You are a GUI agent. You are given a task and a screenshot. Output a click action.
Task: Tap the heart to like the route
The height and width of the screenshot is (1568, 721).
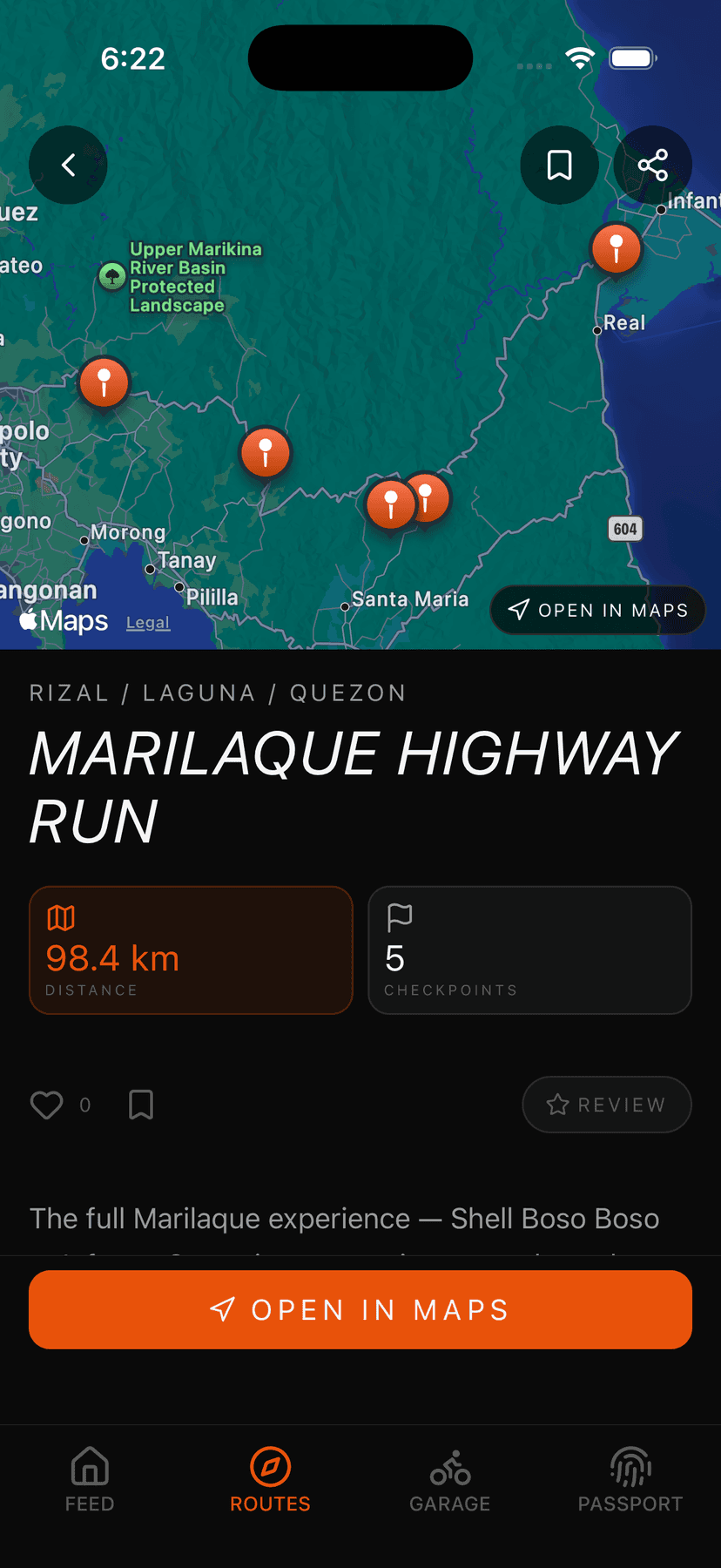tap(47, 1104)
